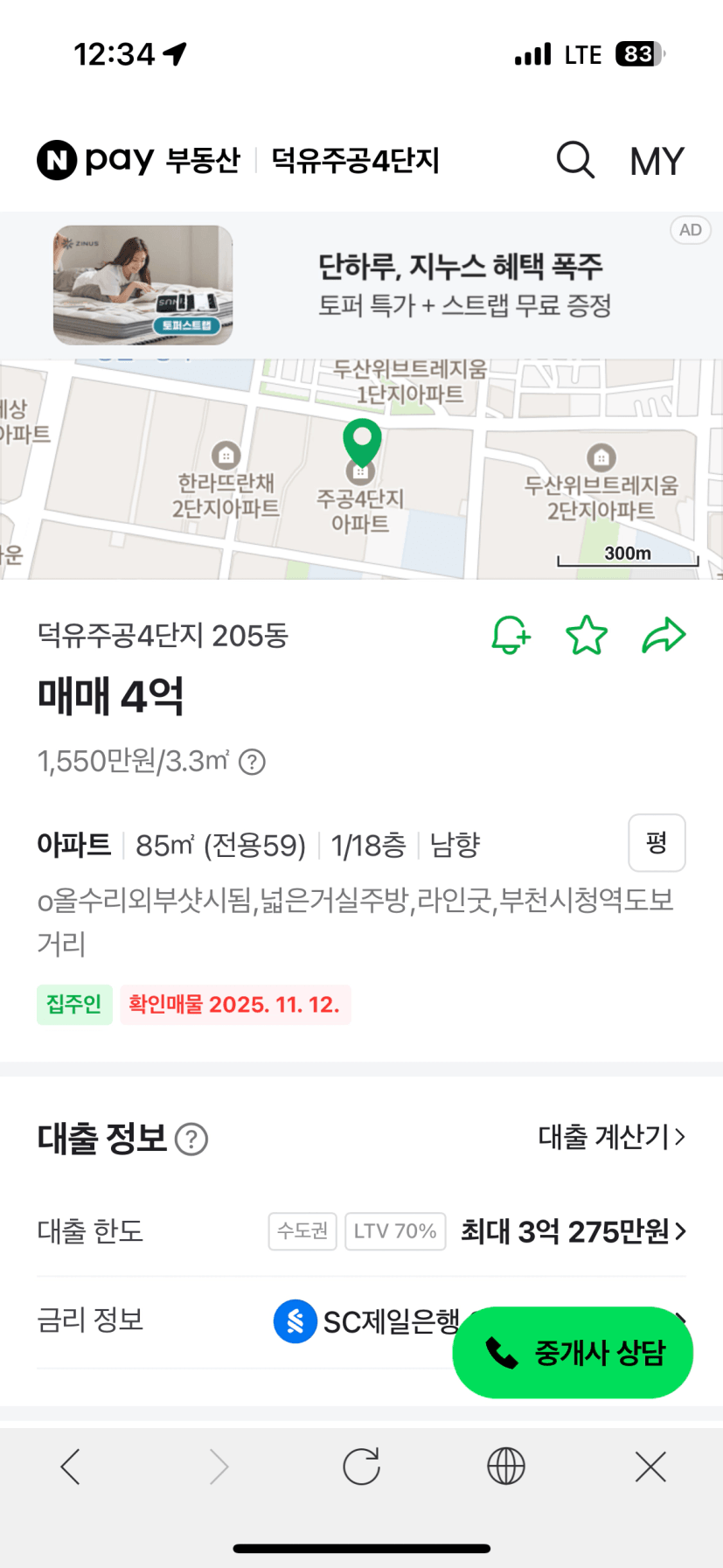Open the Zinus topper ad banner
Screen dimensions: 723x1568
click(x=361, y=285)
